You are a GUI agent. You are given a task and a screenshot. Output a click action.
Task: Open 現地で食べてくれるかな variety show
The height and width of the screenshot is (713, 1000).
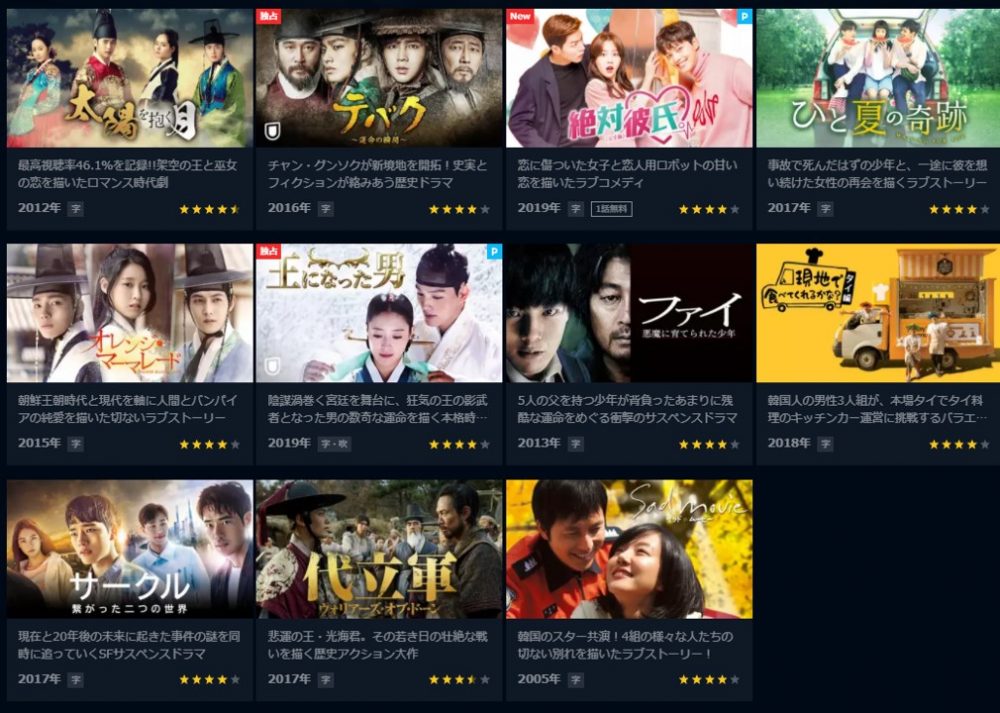click(877, 313)
